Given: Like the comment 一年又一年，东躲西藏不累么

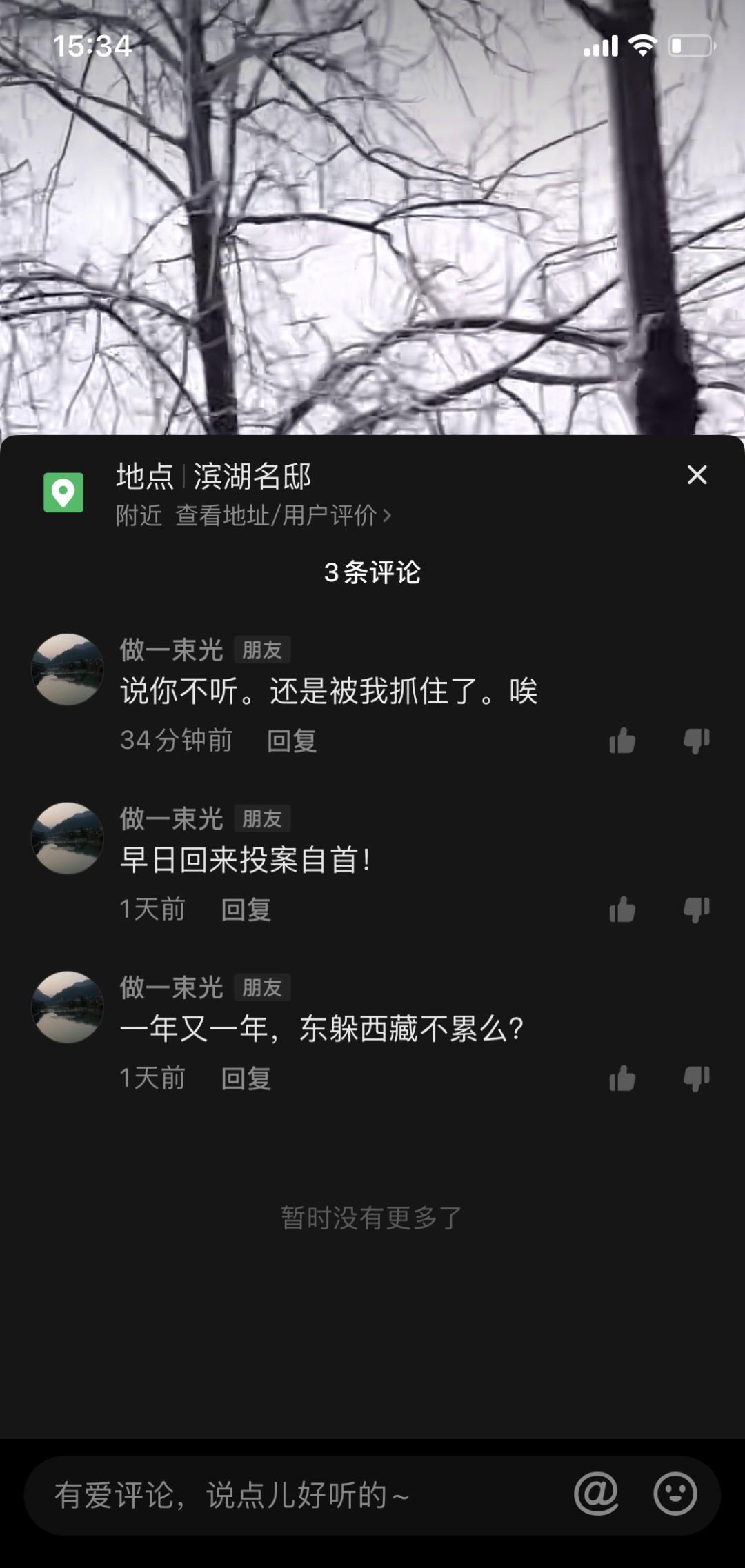Looking at the screenshot, I should (622, 1079).
